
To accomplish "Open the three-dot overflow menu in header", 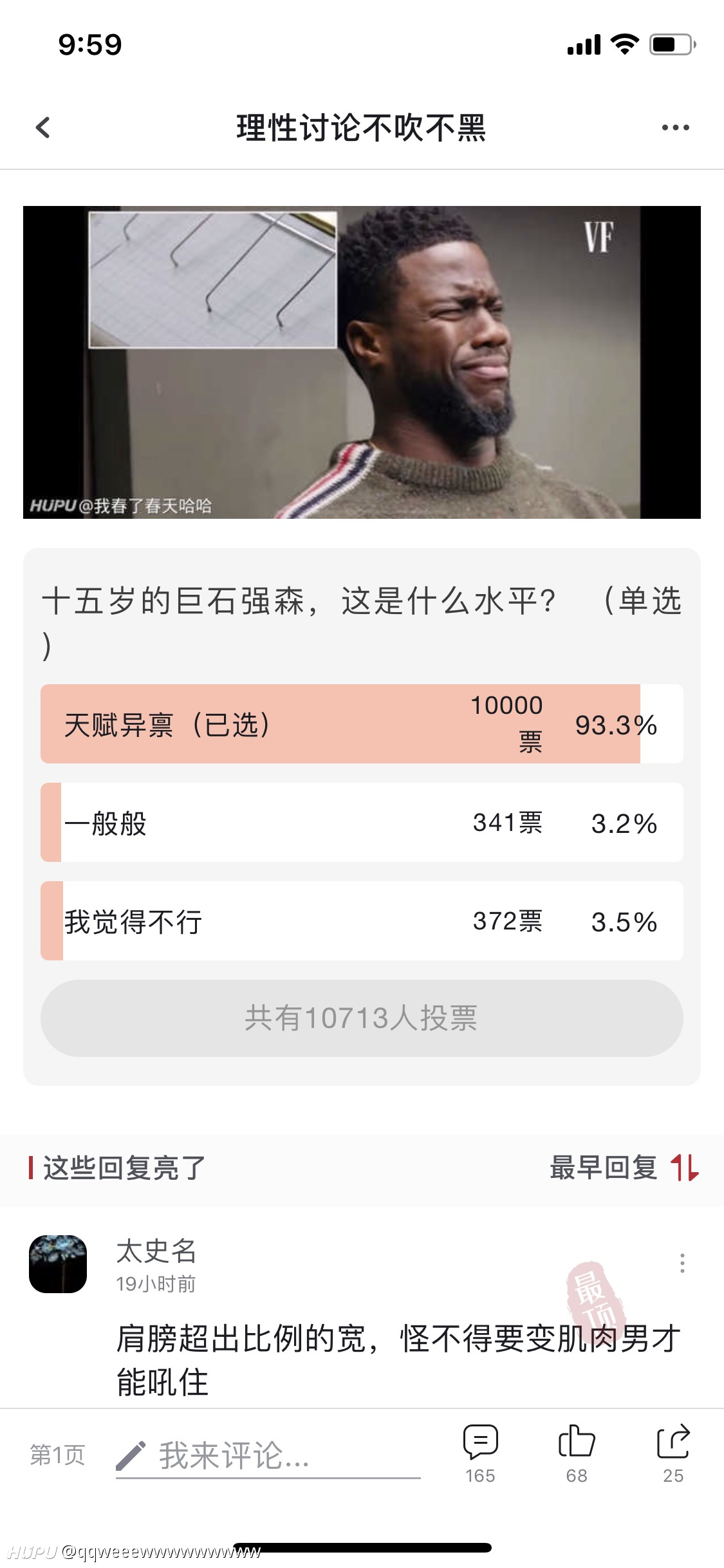I will point(675,127).
